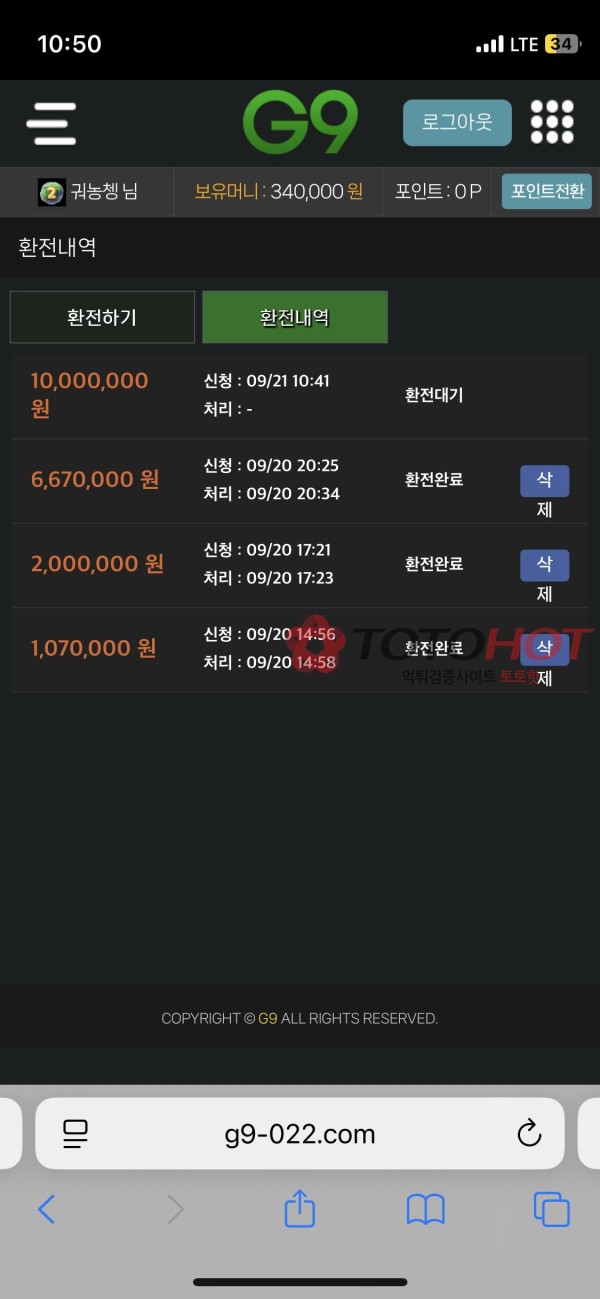600x1299 pixels.
Task: Reload the page in Safari
Action: [x=528, y=1133]
